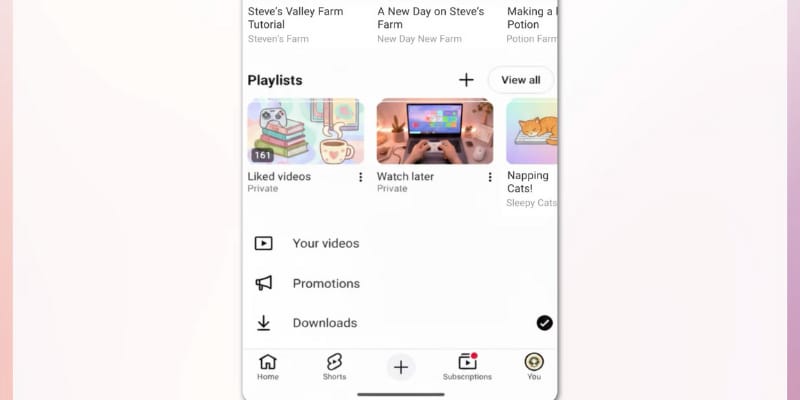Tap the create plus button
The width and height of the screenshot is (800, 400).
401,367
